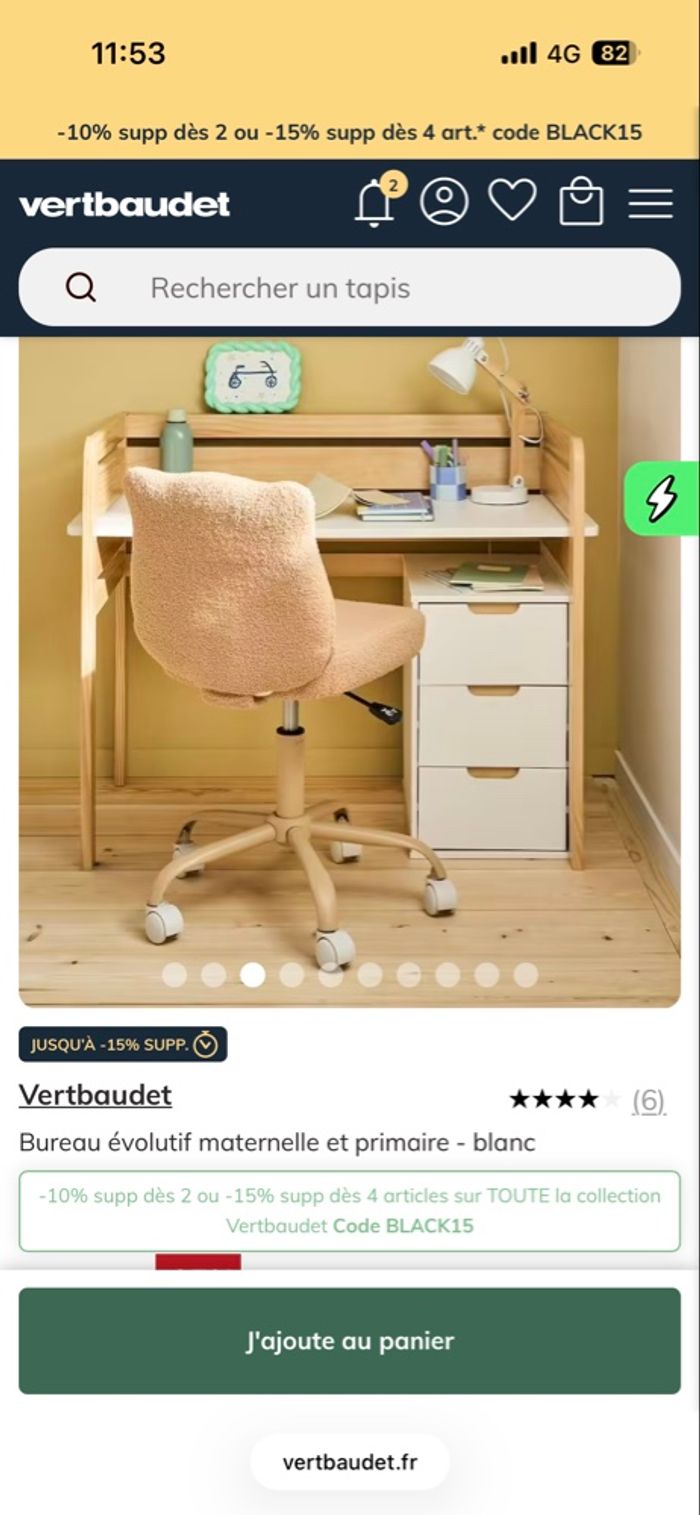Tap J'ajoute au panier
This screenshot has width=700, height=1515.
(x=349, y=1341)
